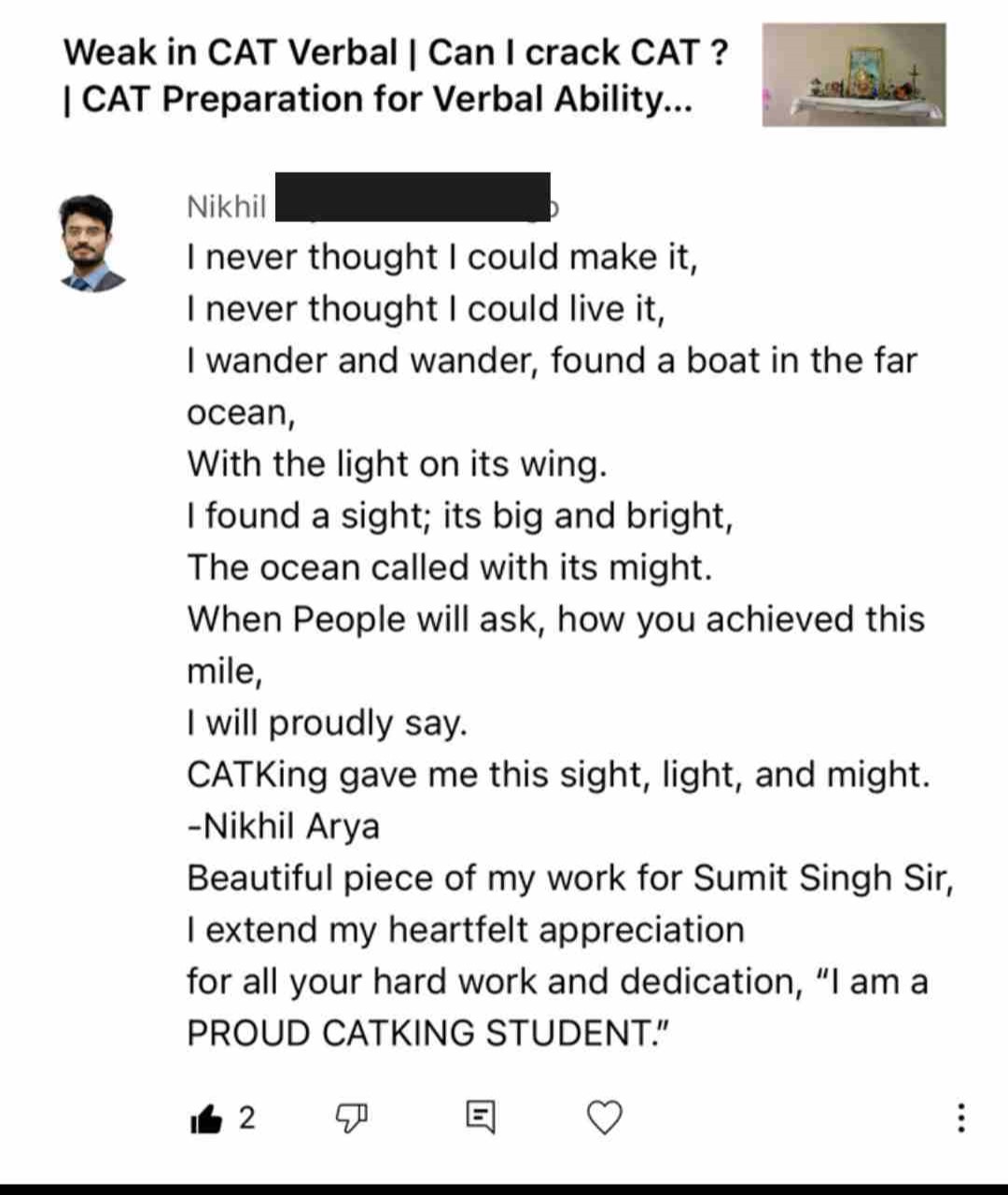Like Nikhil's comment with thumbs up

pyautogui.click(x=206, y=1118)
